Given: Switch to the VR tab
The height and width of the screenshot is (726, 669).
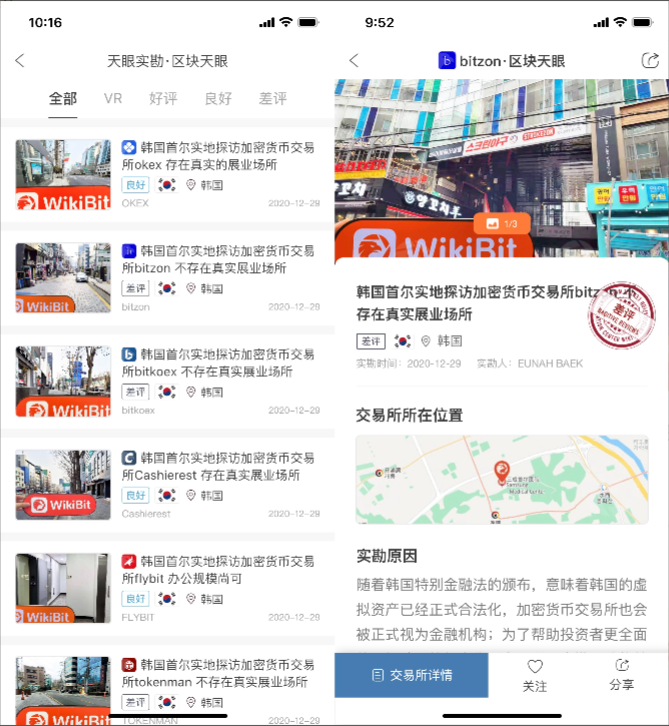Looking at the screenshot, I should (x=113, y=98).
